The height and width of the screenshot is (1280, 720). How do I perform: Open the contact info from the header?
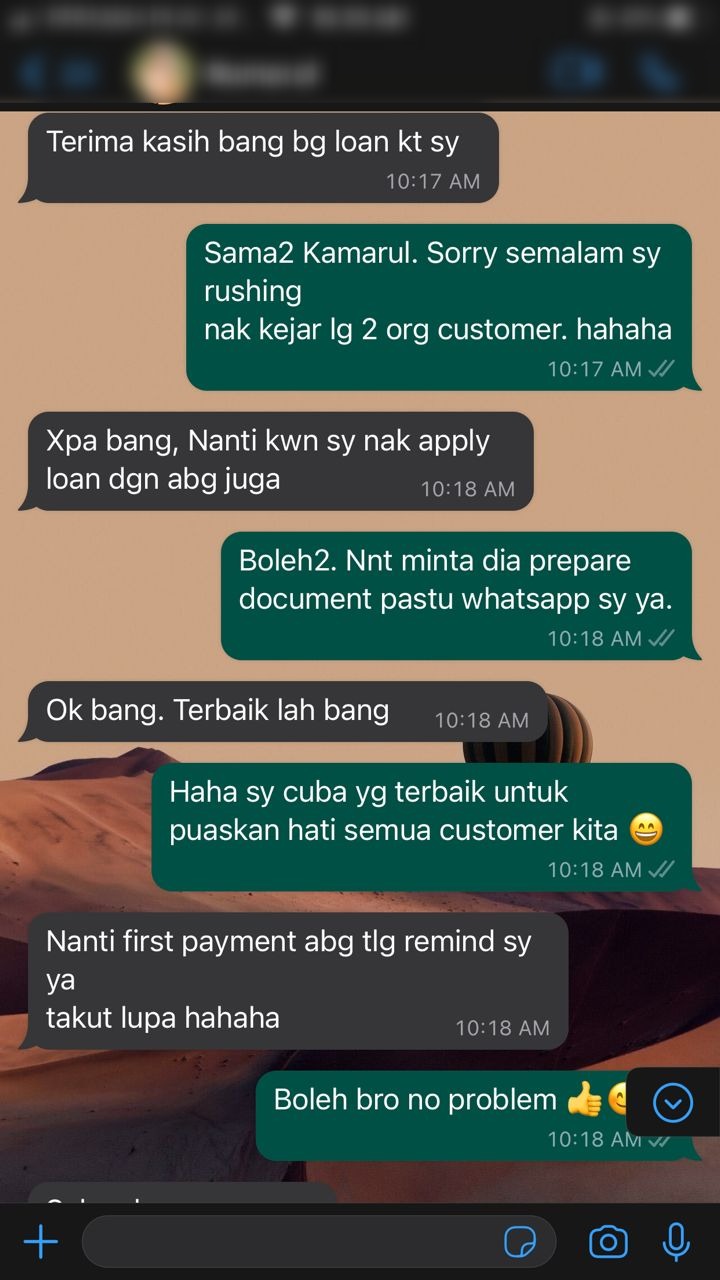click(x=260, y=73)
